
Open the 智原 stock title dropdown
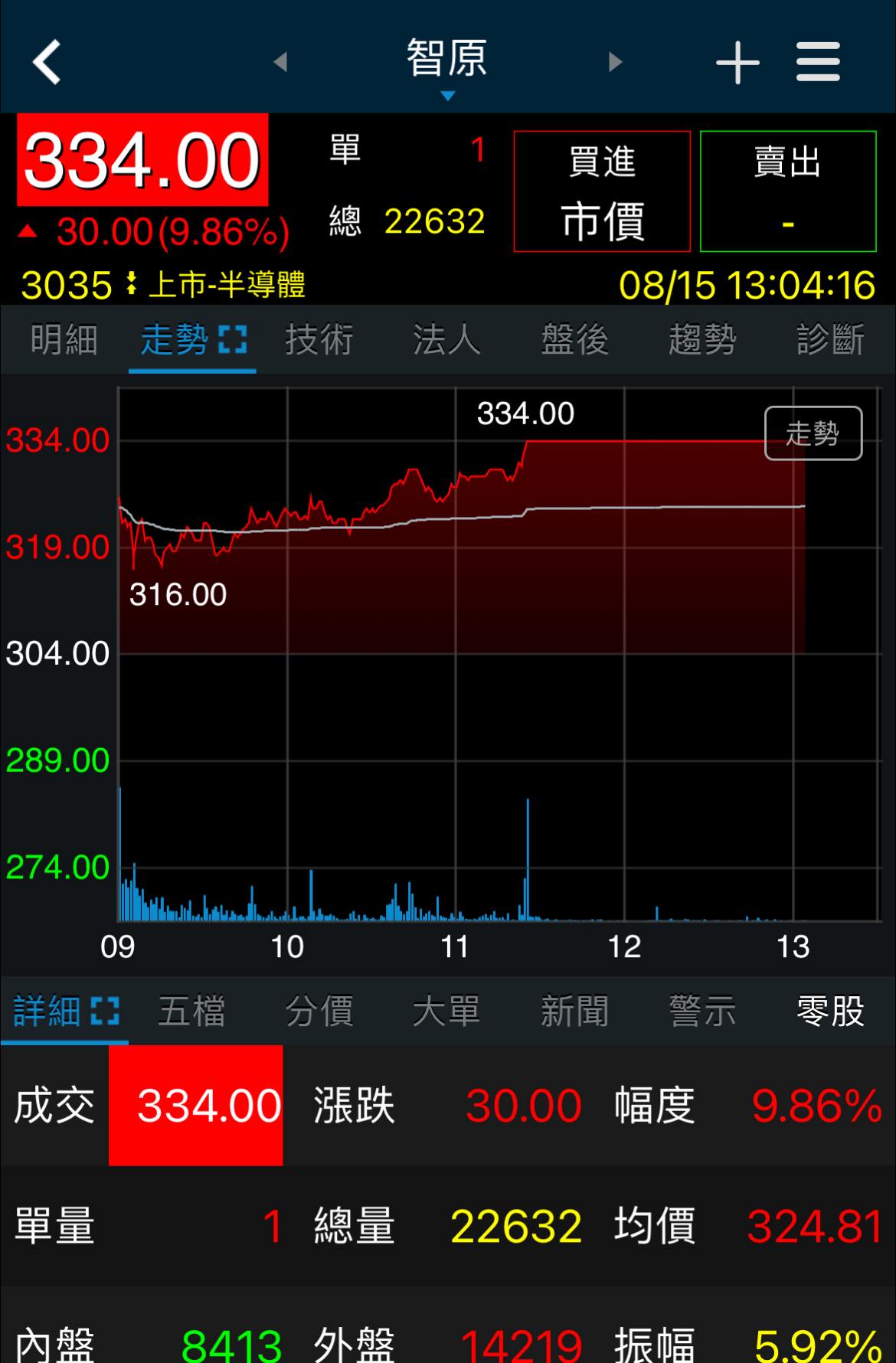[447, 65]
